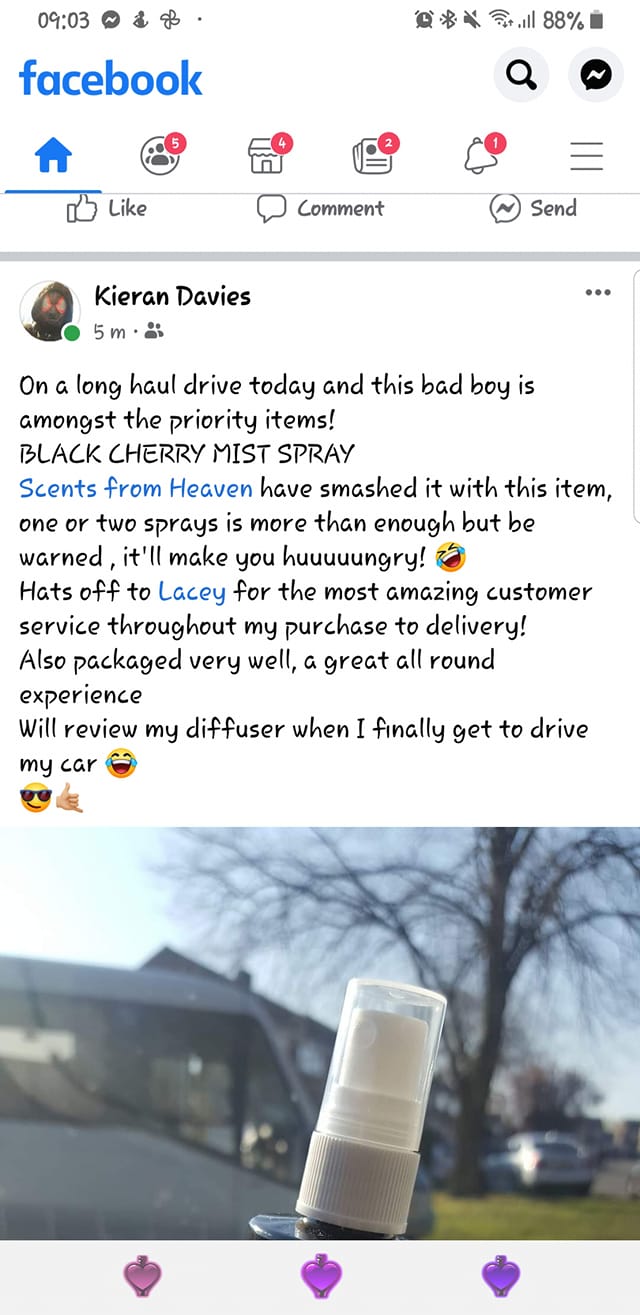The image size is (640, 1315).
Task: Open the spray bottle photo
Action: pos(320,1030)
